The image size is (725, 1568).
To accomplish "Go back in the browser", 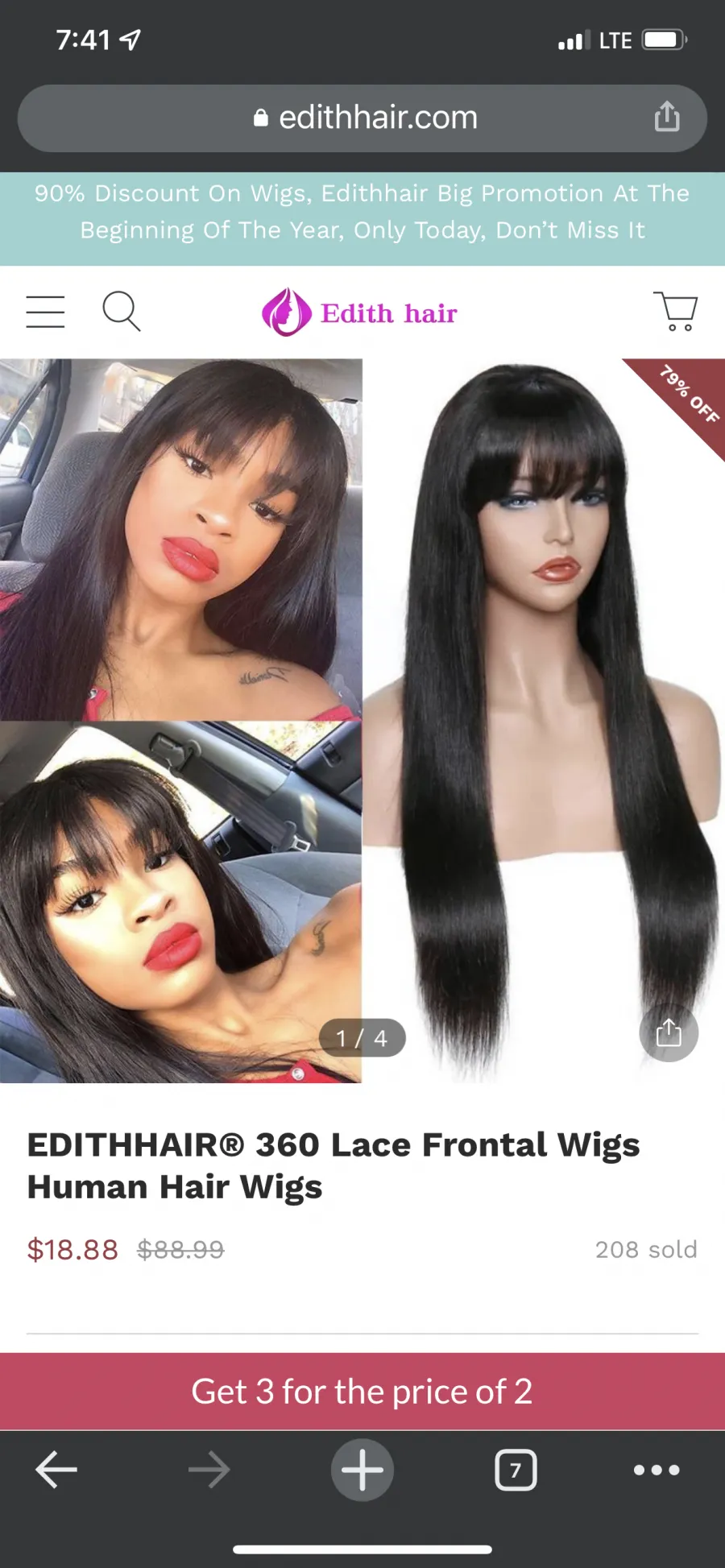I will (x=56, y=1470).
